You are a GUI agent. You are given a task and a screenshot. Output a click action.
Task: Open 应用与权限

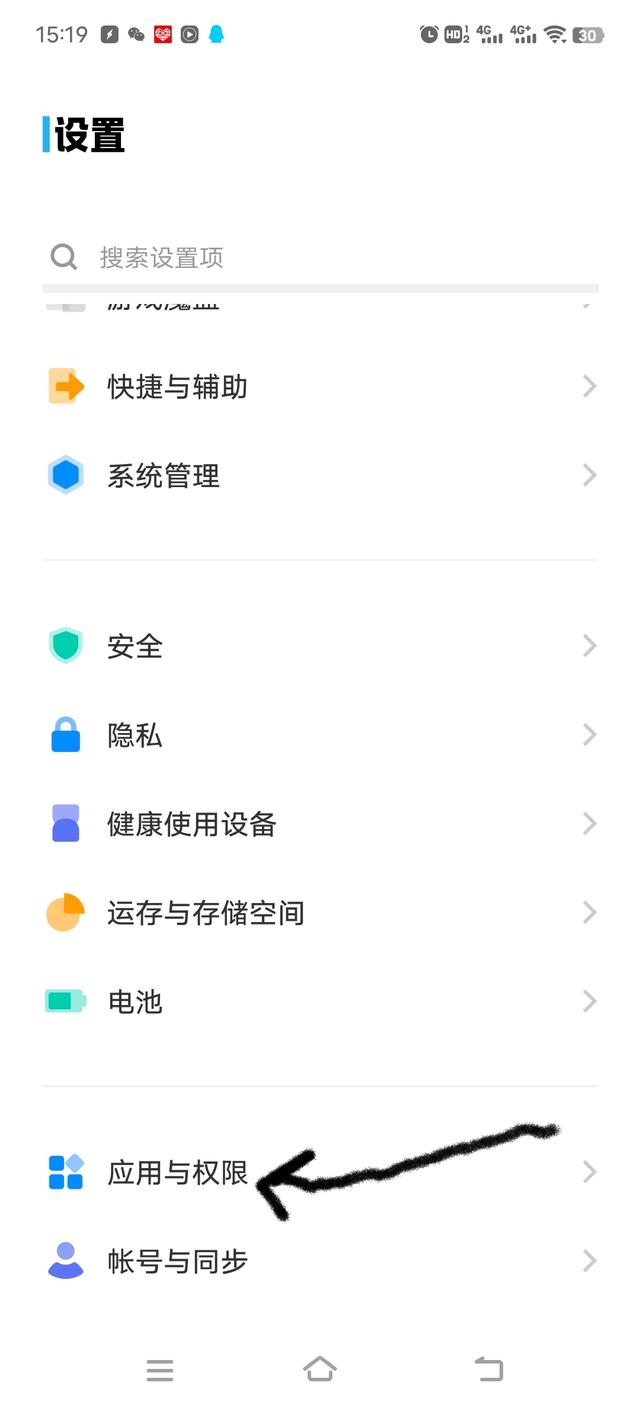pos(320,1172)
